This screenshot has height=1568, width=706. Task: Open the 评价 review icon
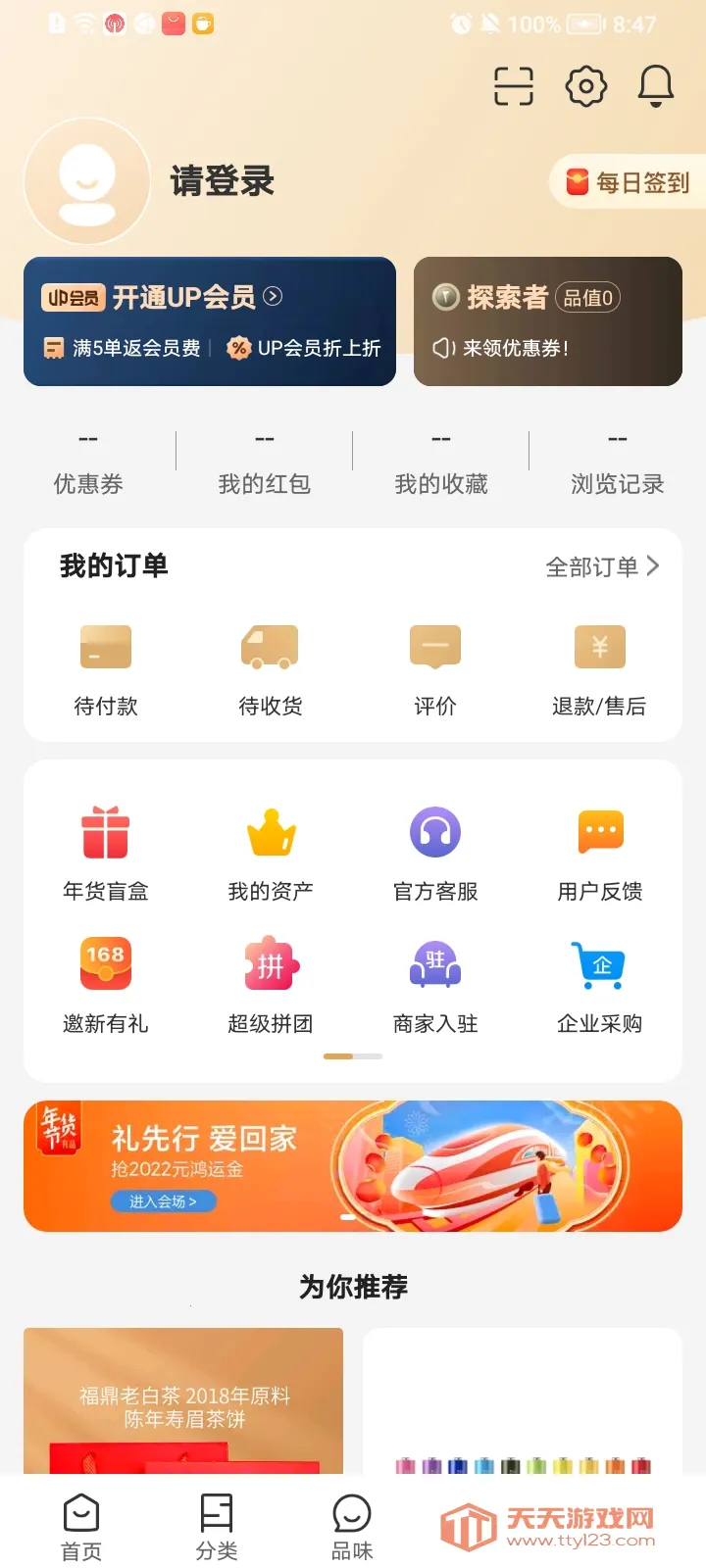tap(434, 647)
